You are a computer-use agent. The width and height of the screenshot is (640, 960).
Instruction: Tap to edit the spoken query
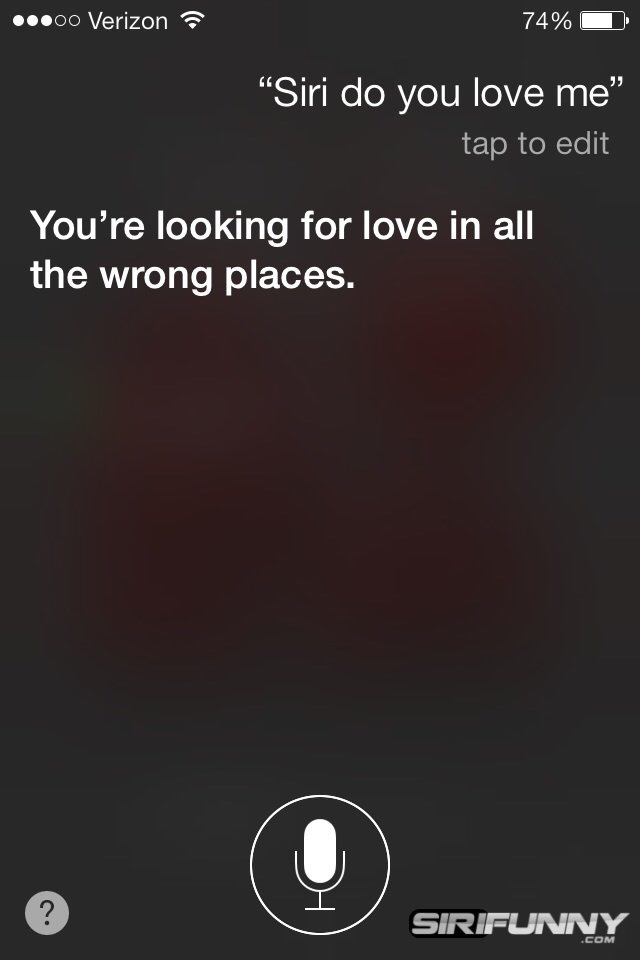pos(534,143)
